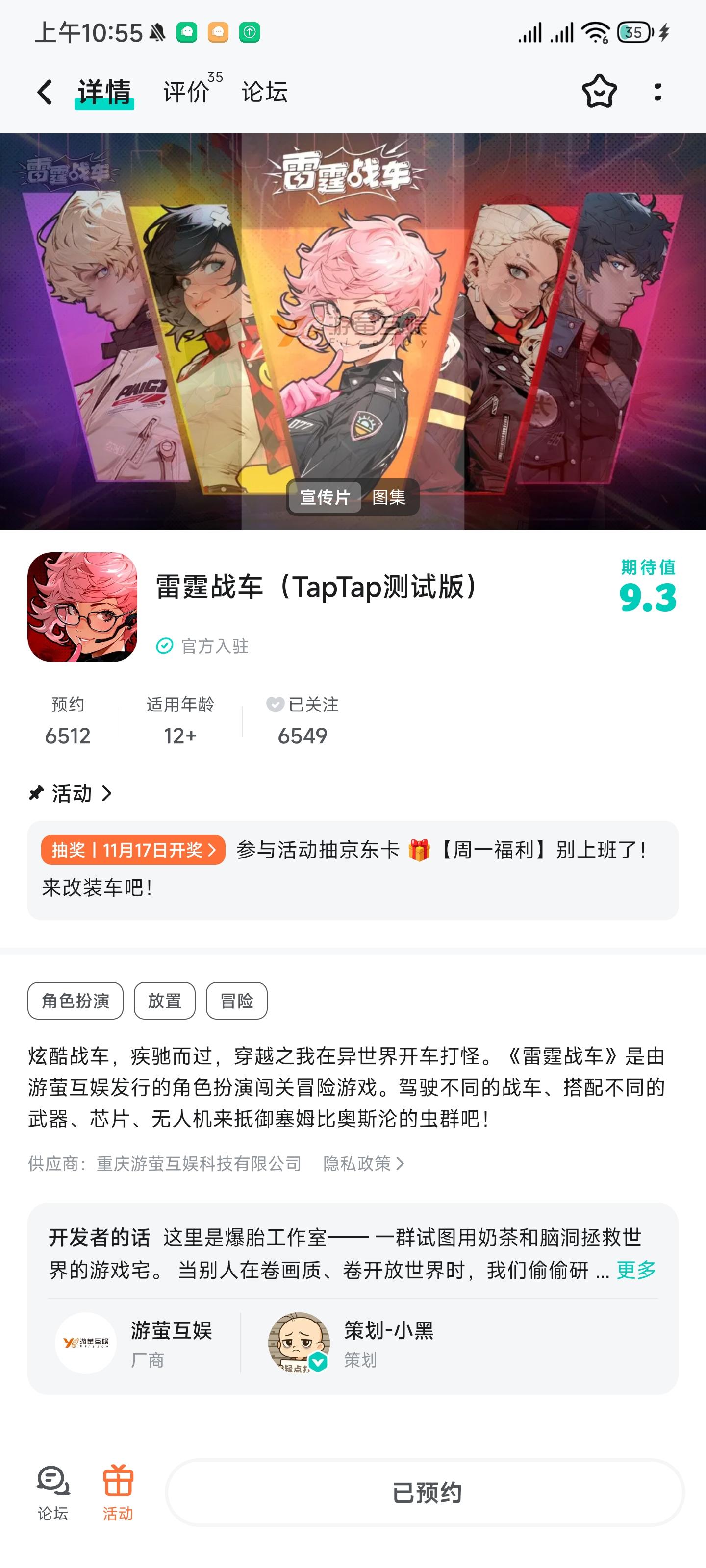Viewport: 706px width, 1568px height.
Task: Tap the 角色扮演 genre tag
Action: [75, 1001]
